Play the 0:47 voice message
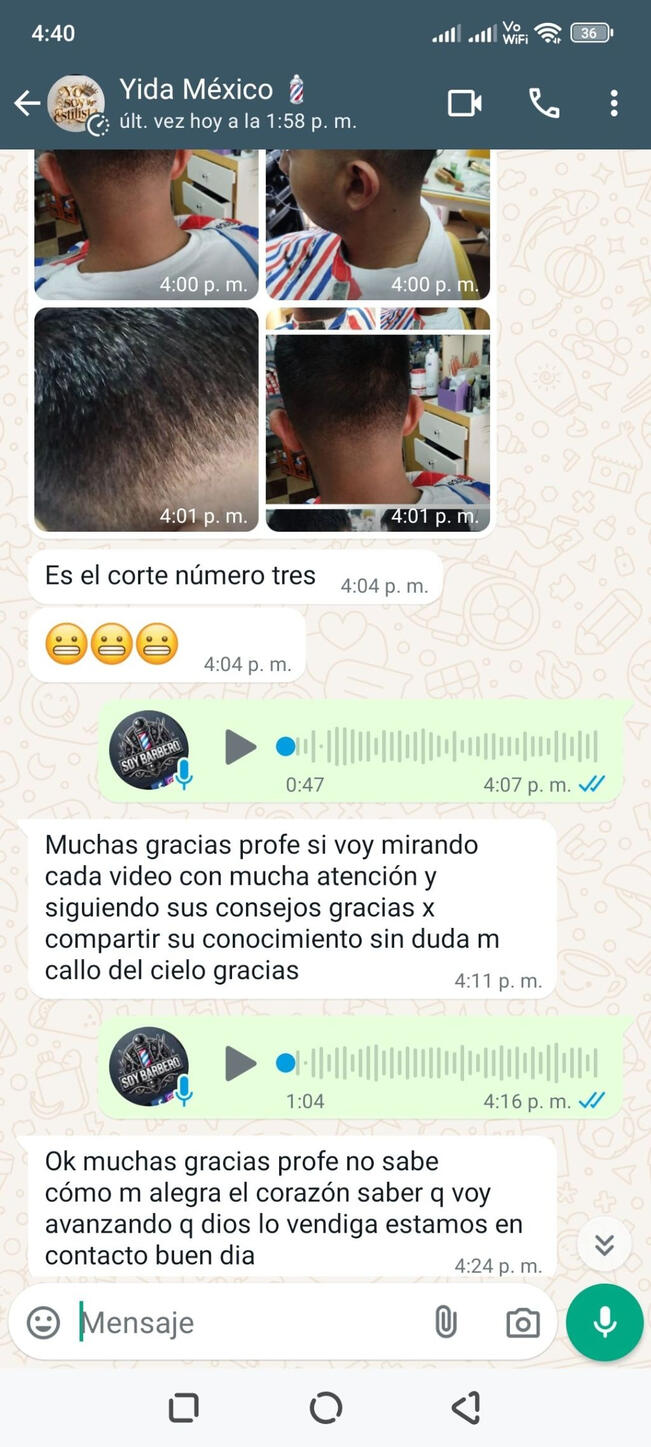The image size is (651, 1447). point(240,747)
